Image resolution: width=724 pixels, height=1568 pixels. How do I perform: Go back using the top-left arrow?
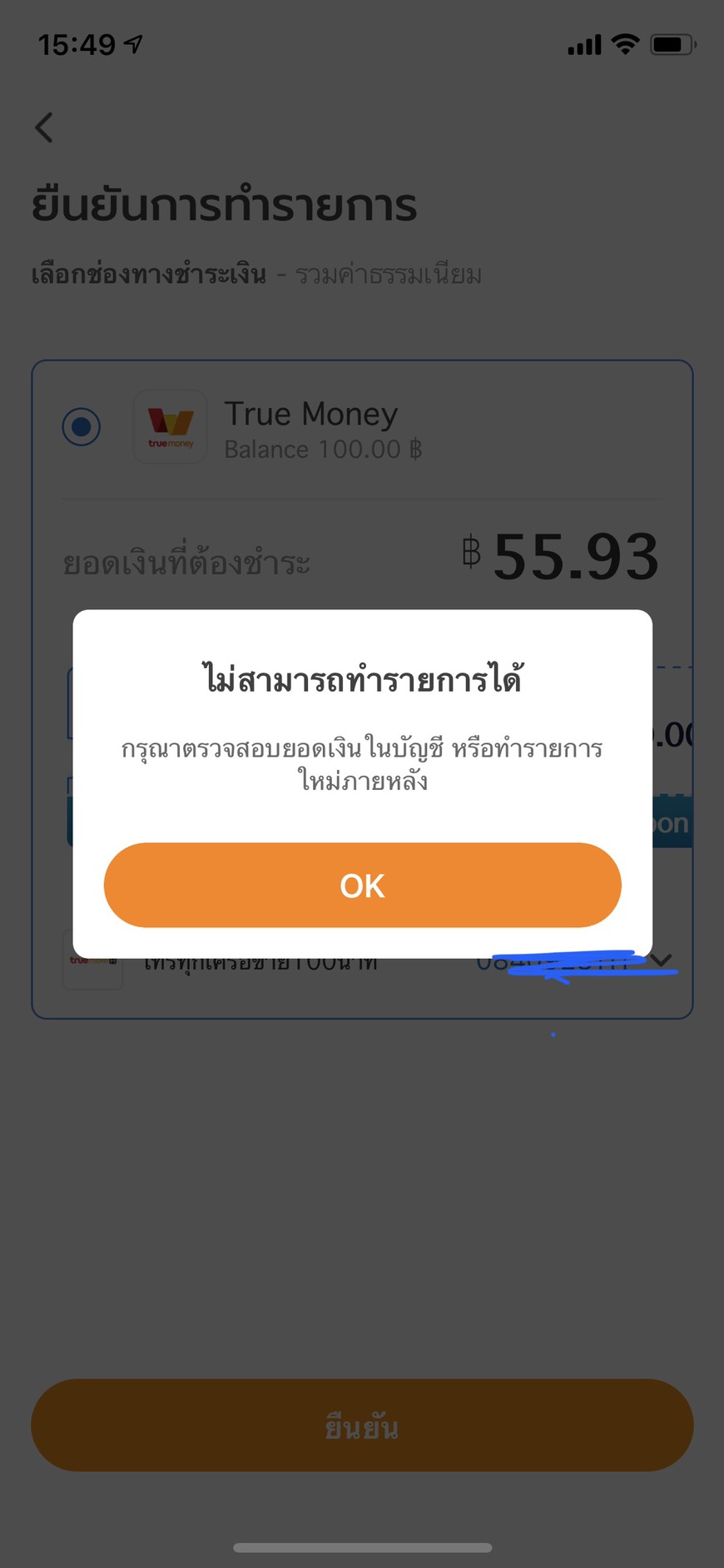tap(44, 127)
